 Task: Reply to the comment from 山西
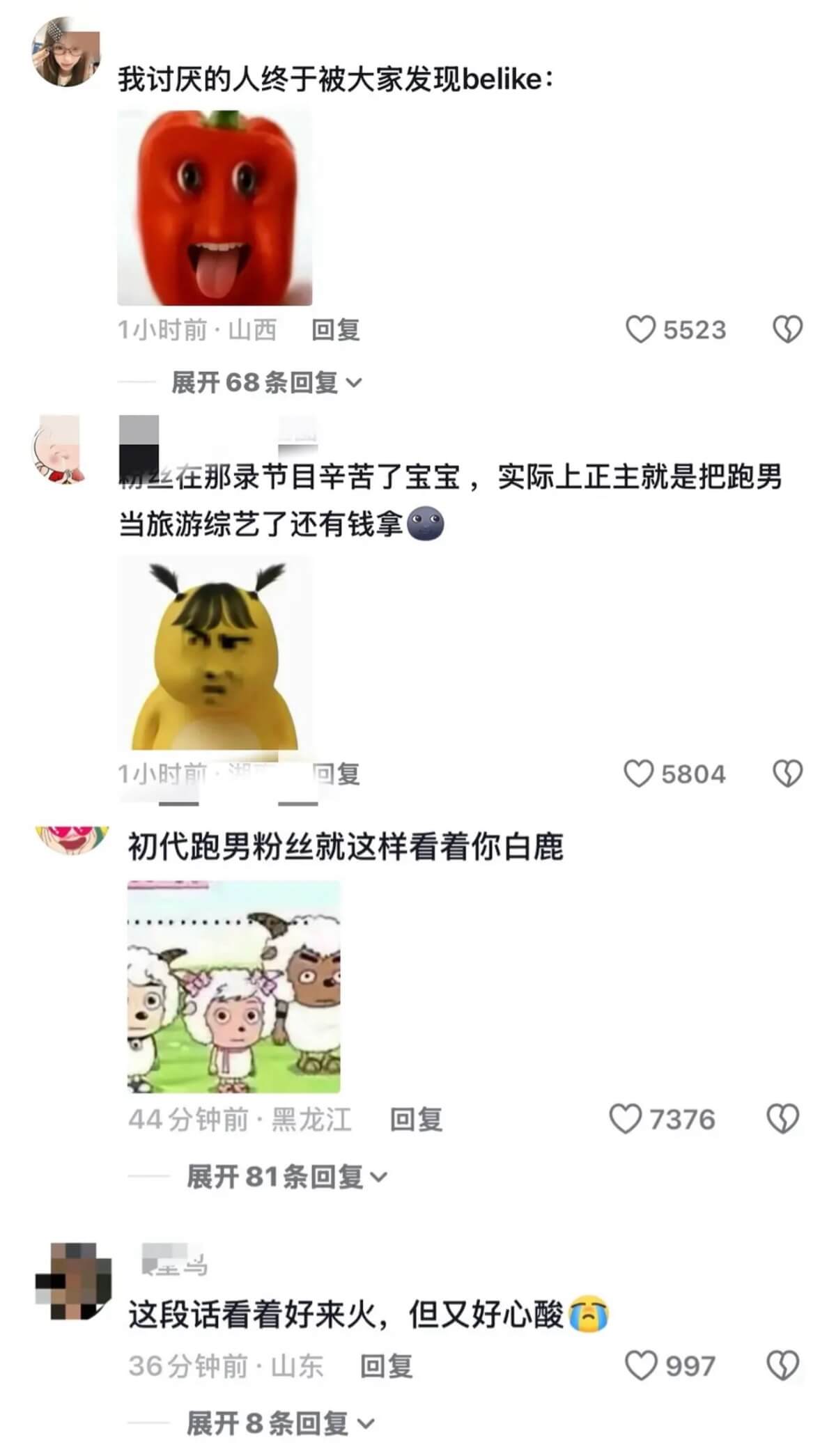[335, 329]
